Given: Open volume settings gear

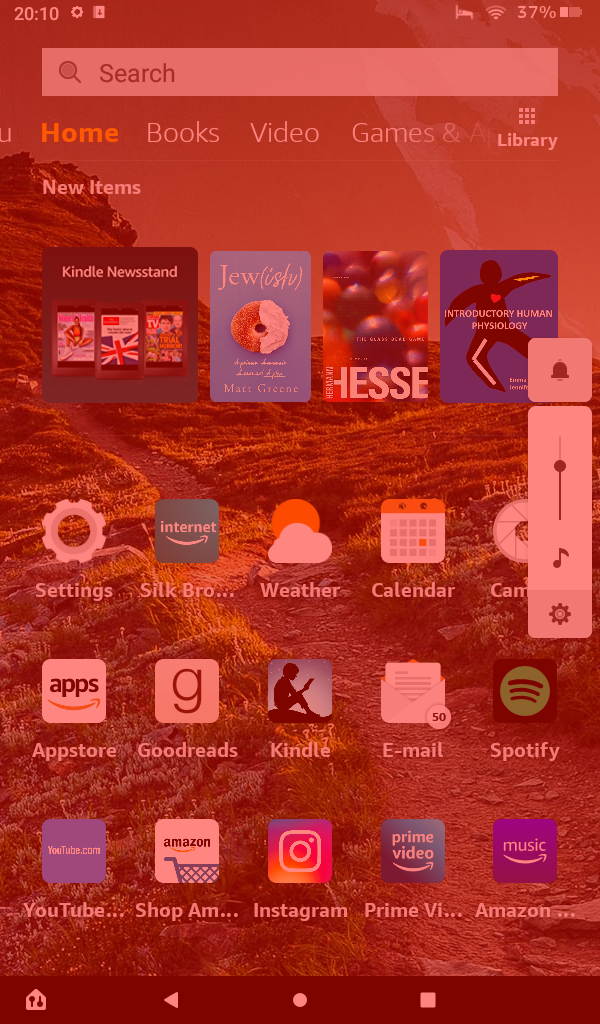Looking at the screenshot, I should (560, 614).
